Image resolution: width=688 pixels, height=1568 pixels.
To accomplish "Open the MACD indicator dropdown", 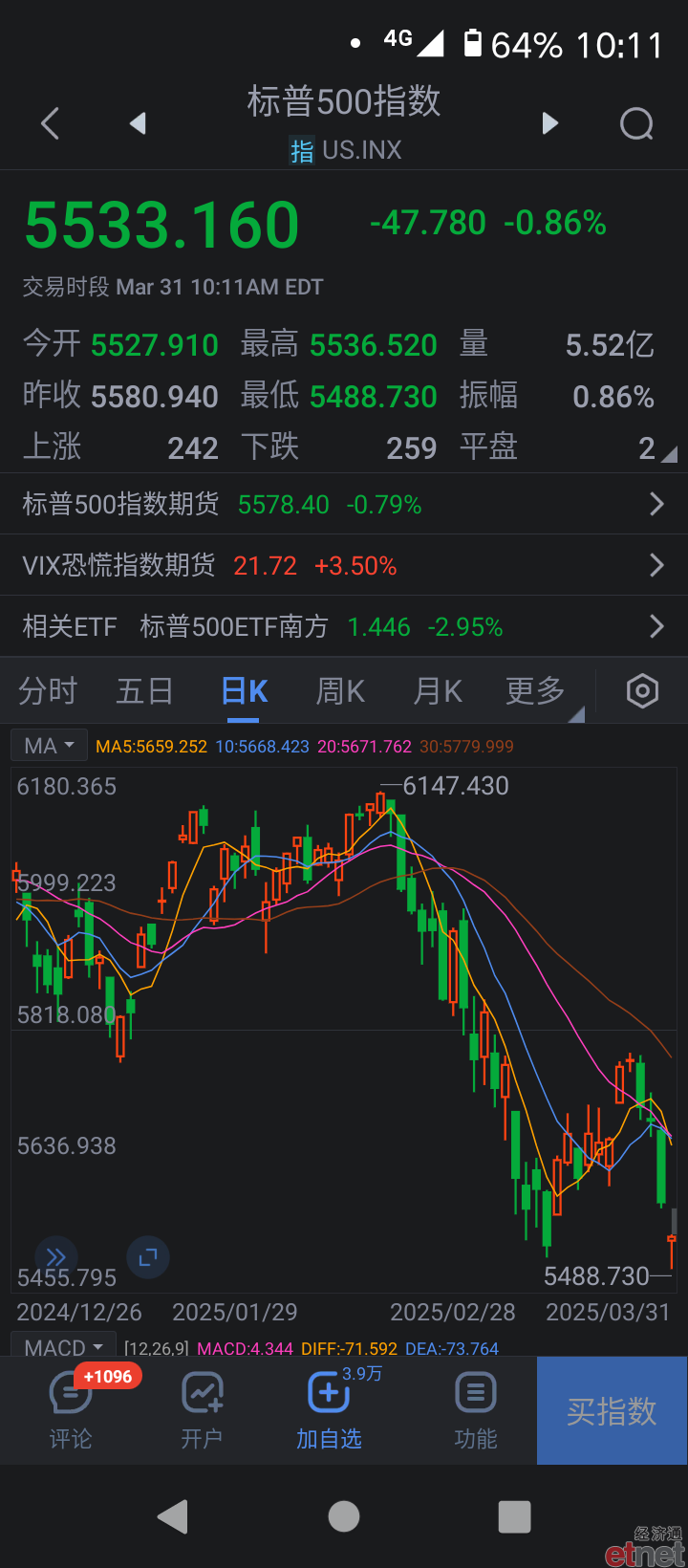I will [63, 1346].
